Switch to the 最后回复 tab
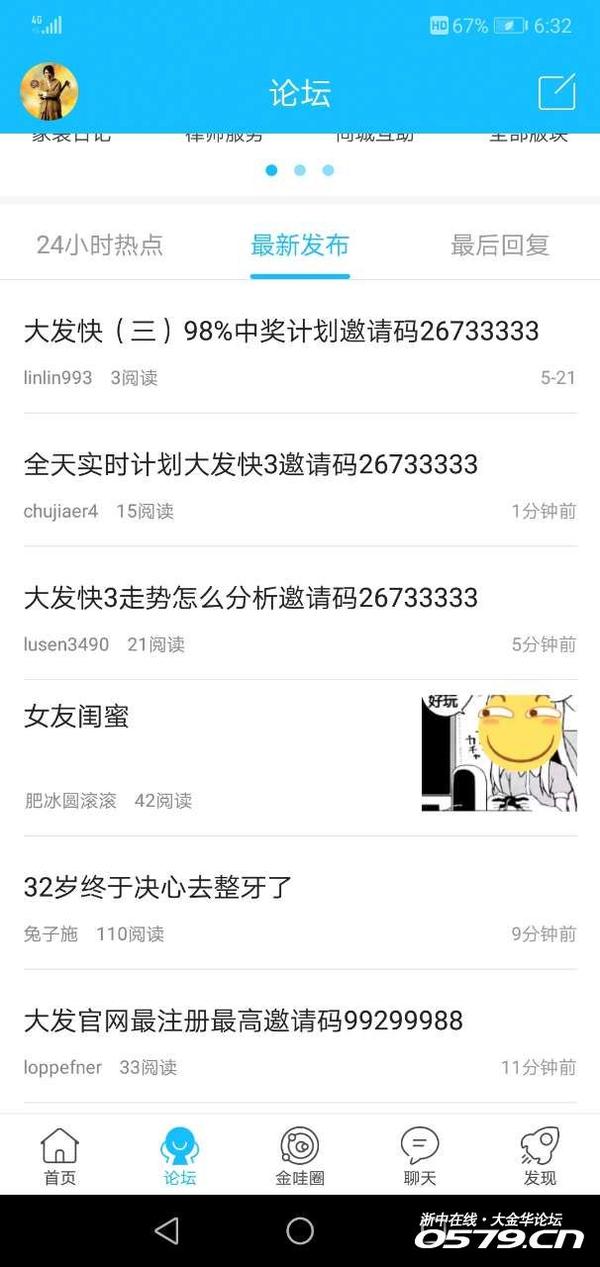600x1267 pixels. coord(500,245)
